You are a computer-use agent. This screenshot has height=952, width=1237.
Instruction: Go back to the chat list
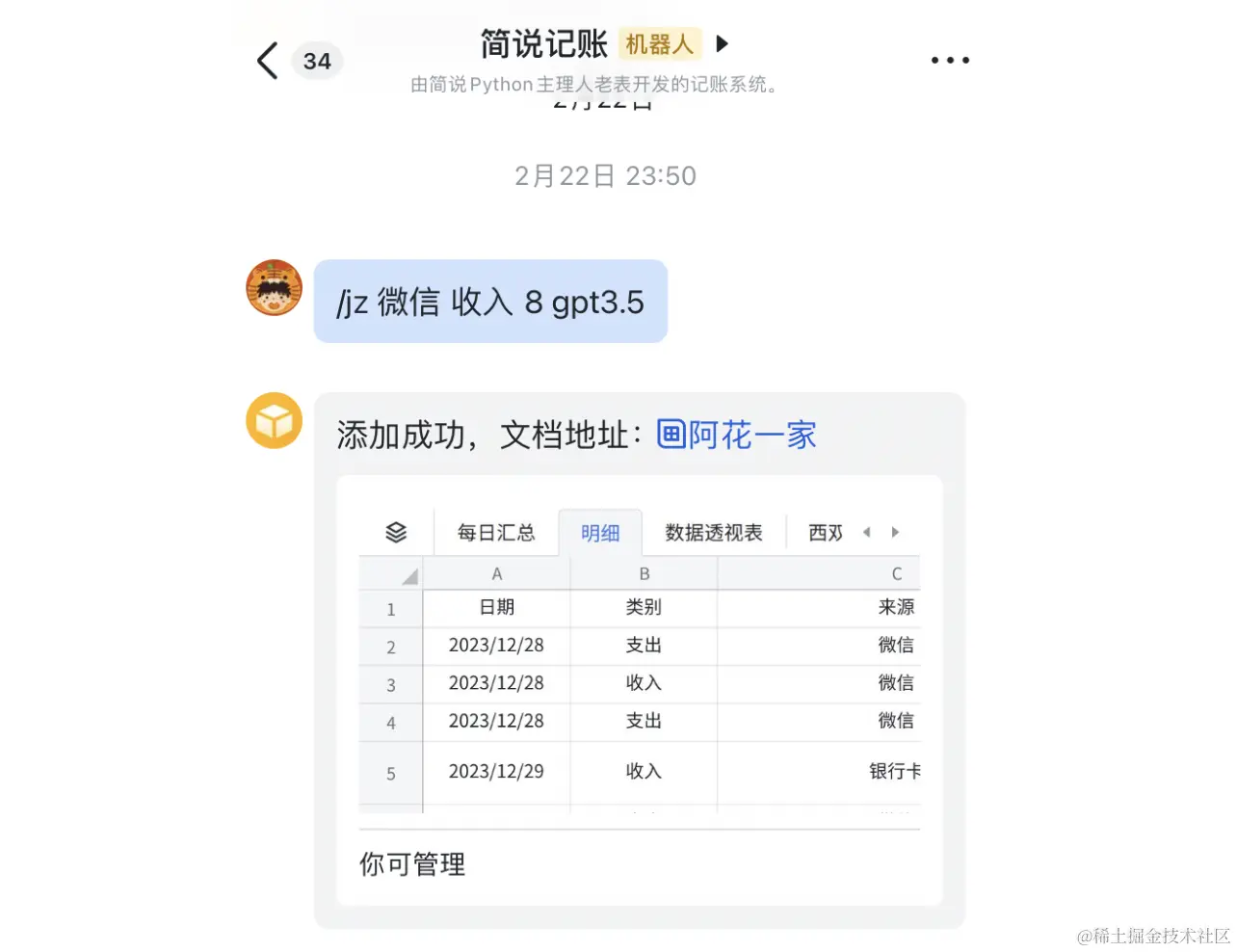pos(268,61)
